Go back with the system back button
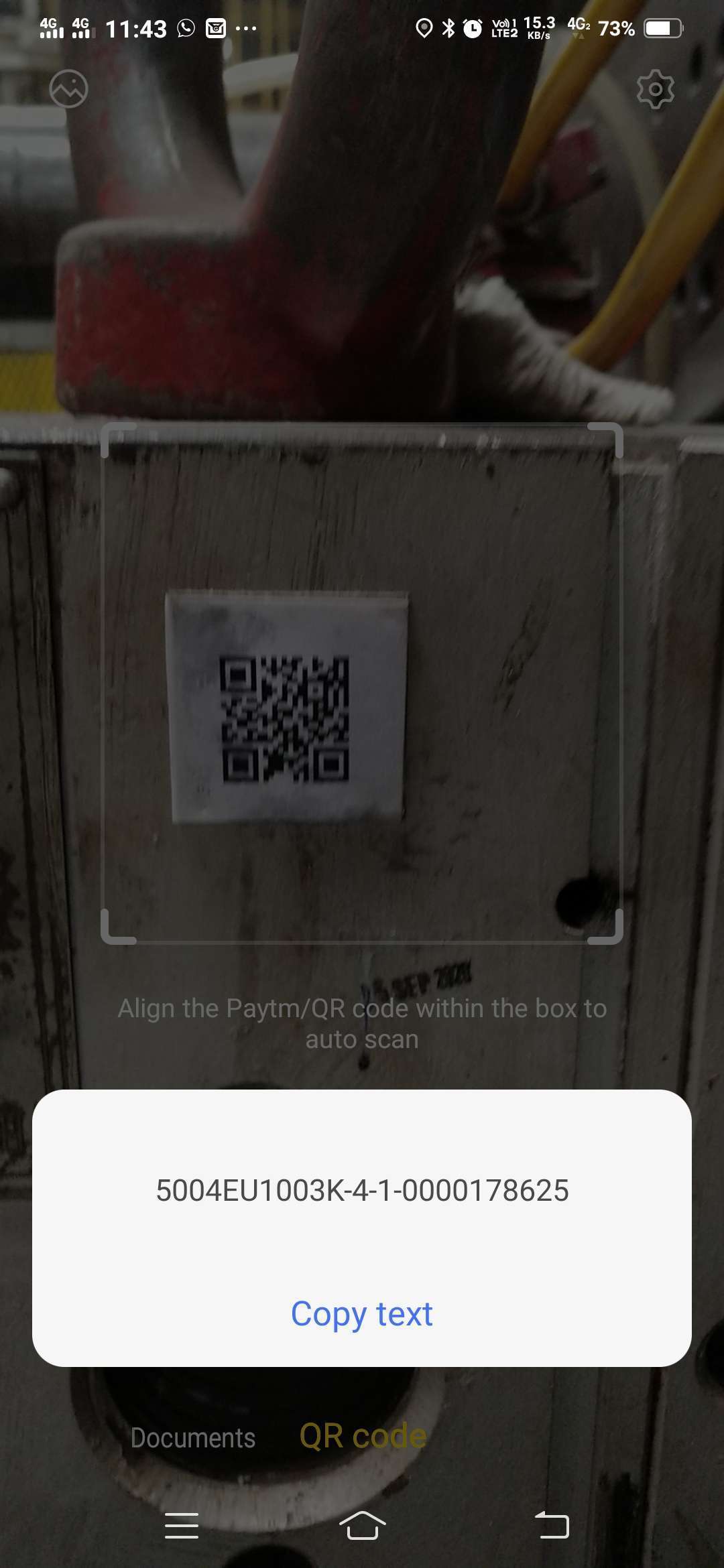Screen dimensions: 724x1568 pyautogui.click(x=552, y=1526)
